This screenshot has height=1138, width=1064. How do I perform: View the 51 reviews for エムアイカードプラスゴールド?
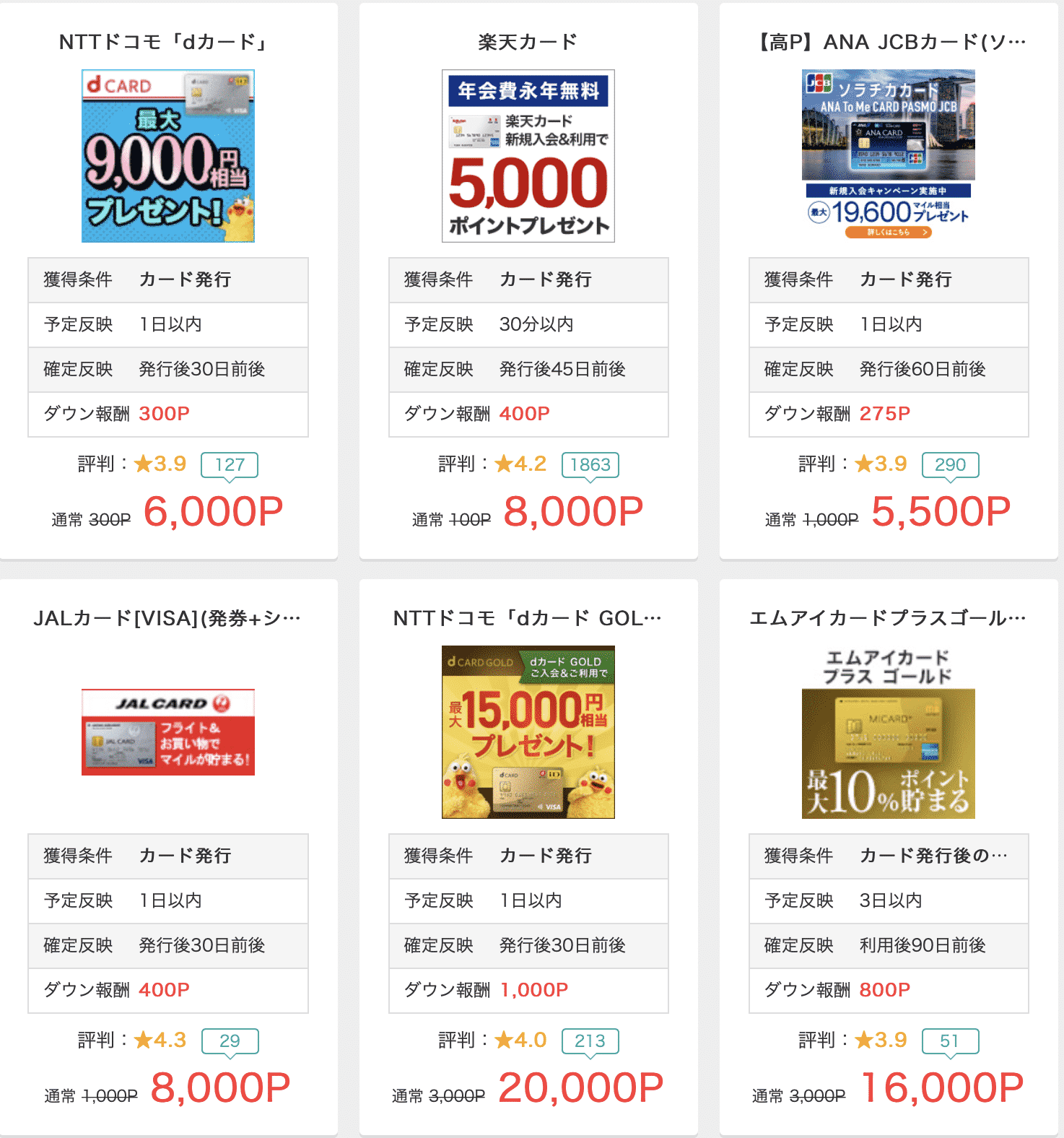(x=950, y=1041)
